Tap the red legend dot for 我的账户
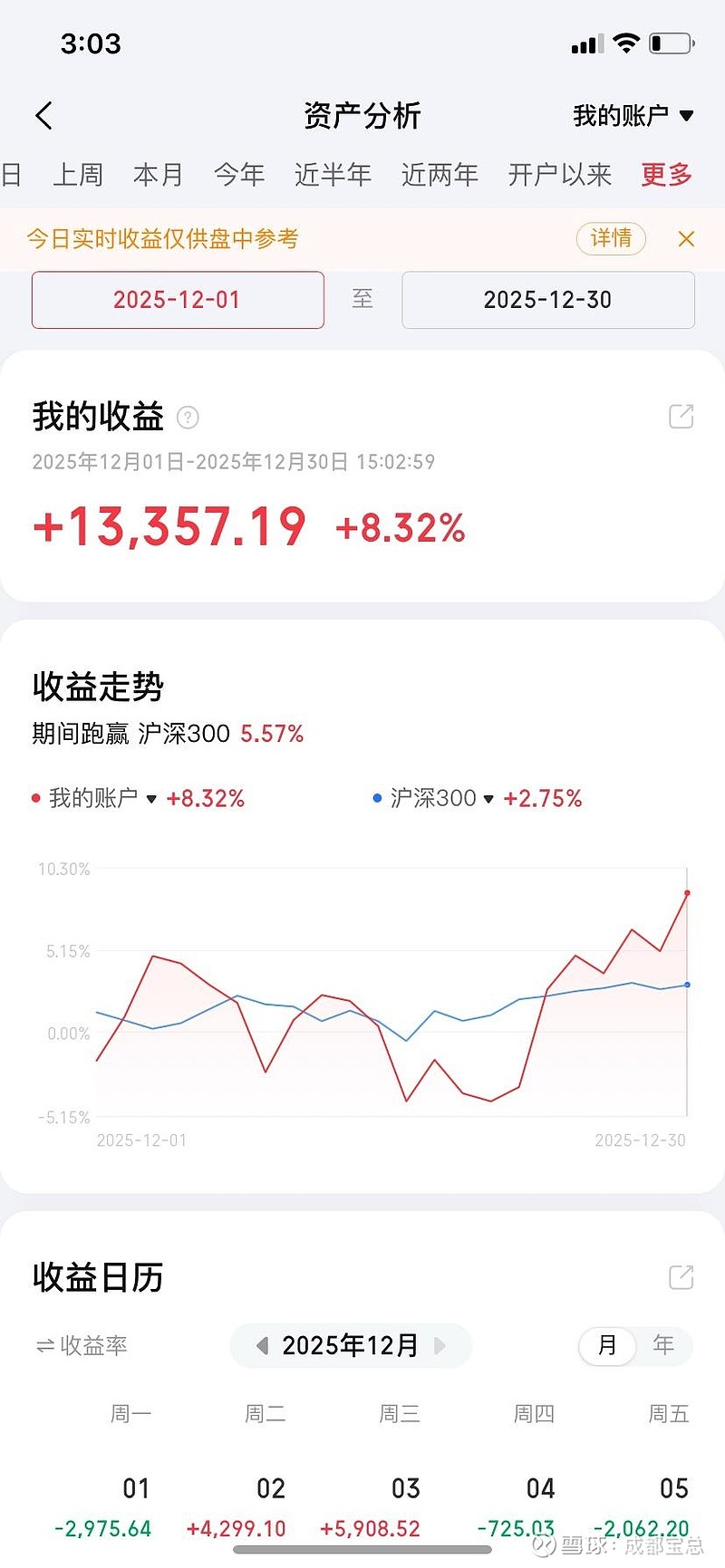This screenshot has height=1568, width=725. 34,797
